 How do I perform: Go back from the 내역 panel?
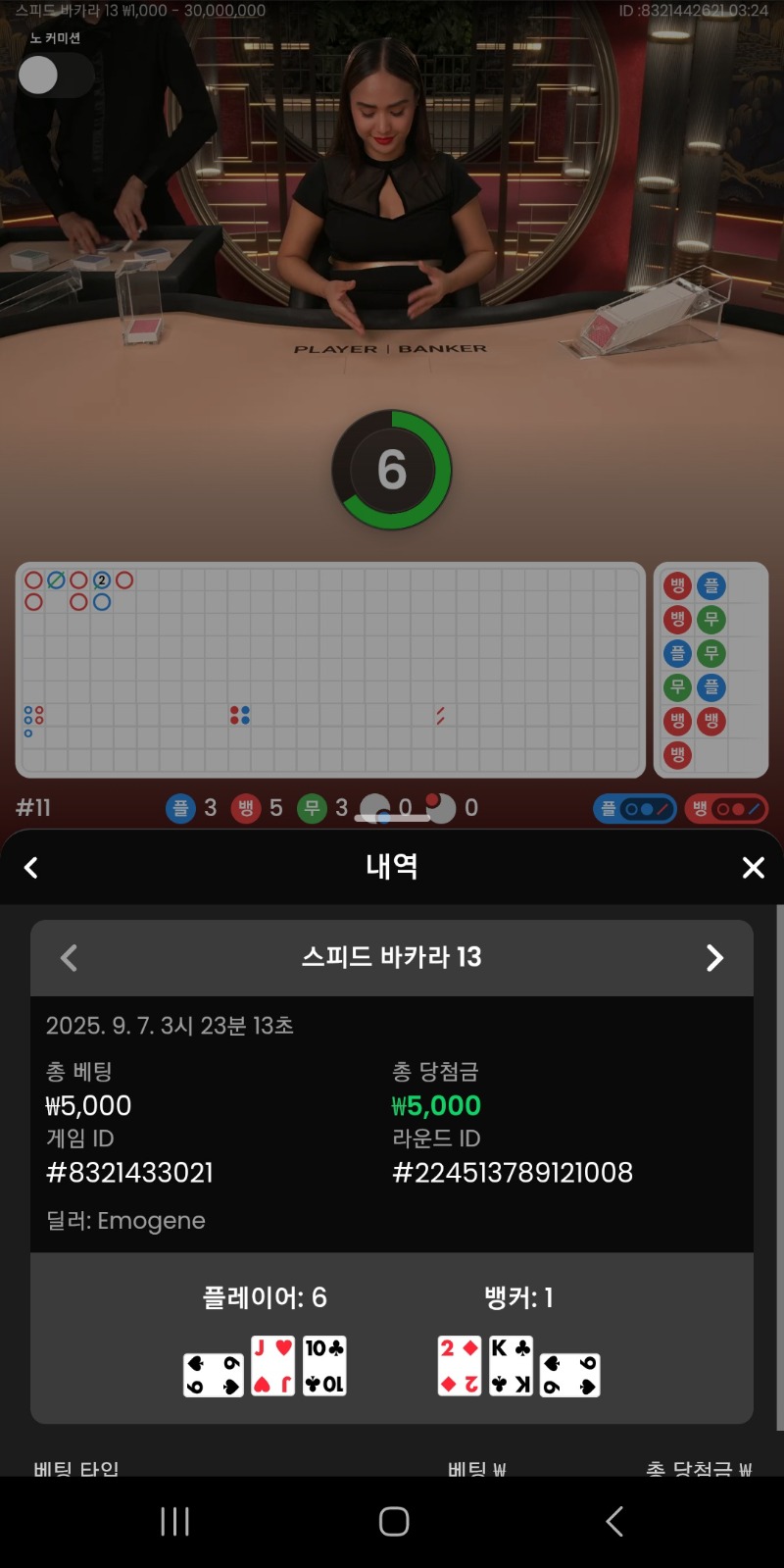click(31, 868)
